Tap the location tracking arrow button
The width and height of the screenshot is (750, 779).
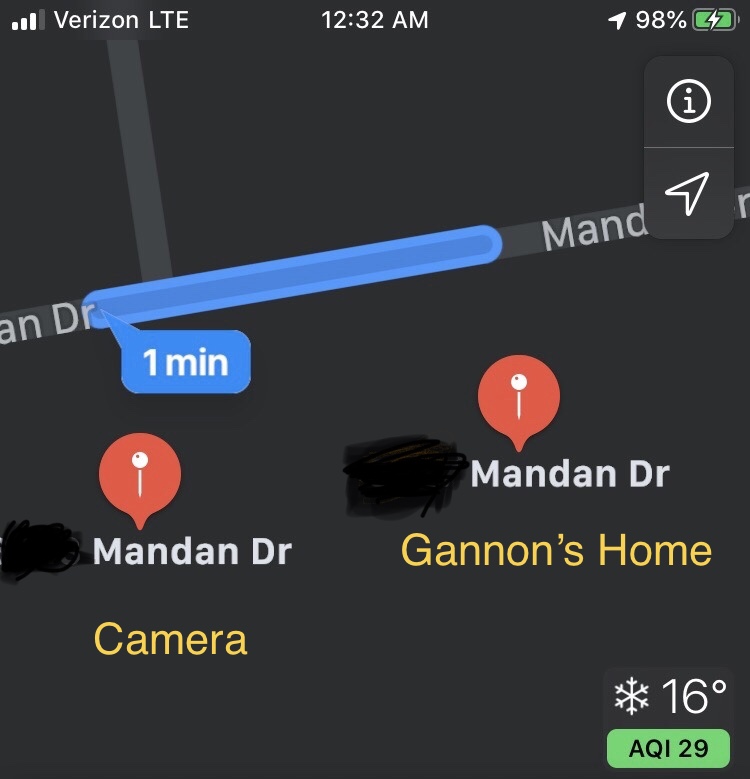click(688, 192)
